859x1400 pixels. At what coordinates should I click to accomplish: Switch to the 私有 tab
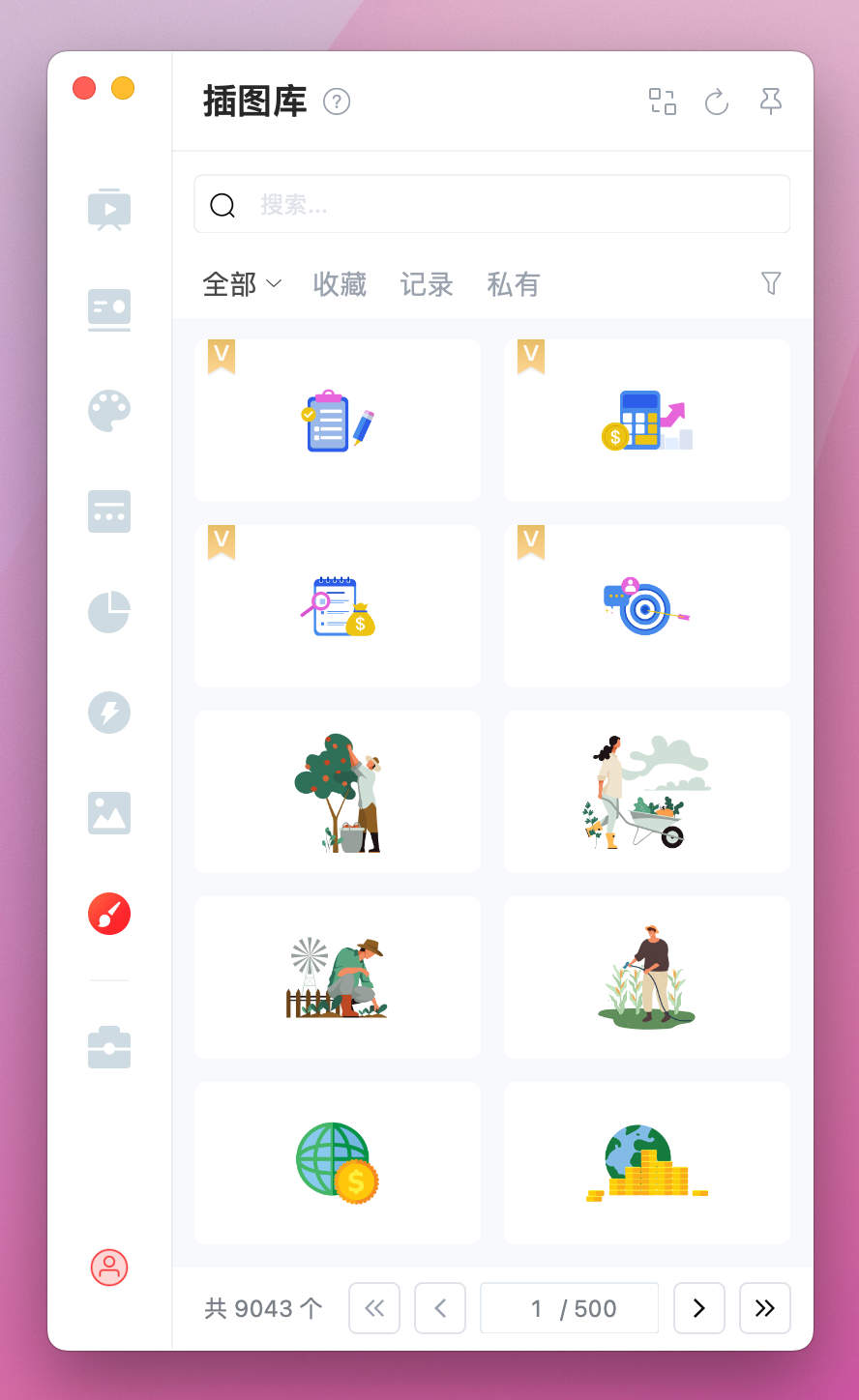tap(513, 284)
